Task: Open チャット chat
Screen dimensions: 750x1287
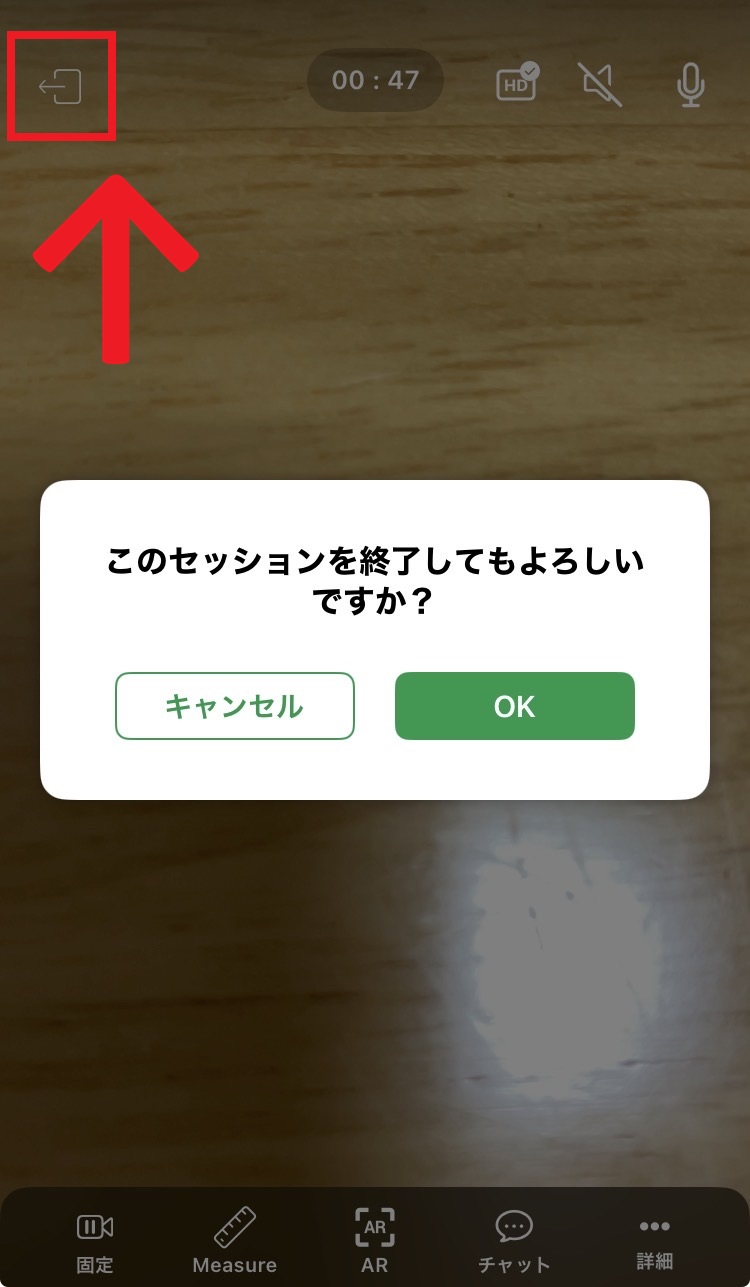Action: click(x=514, y=1240)
